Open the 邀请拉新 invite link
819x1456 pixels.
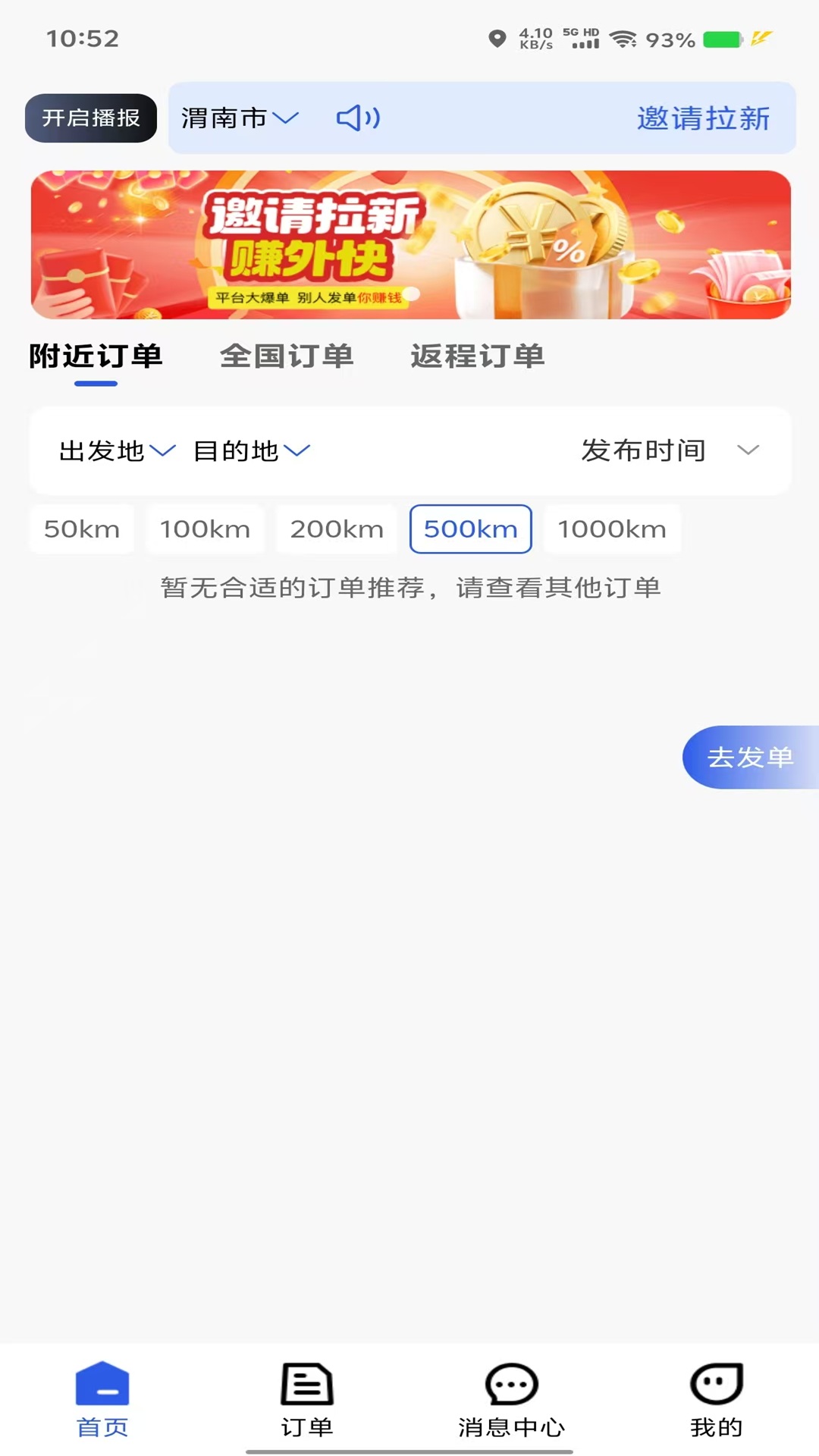tap(702, 118)
